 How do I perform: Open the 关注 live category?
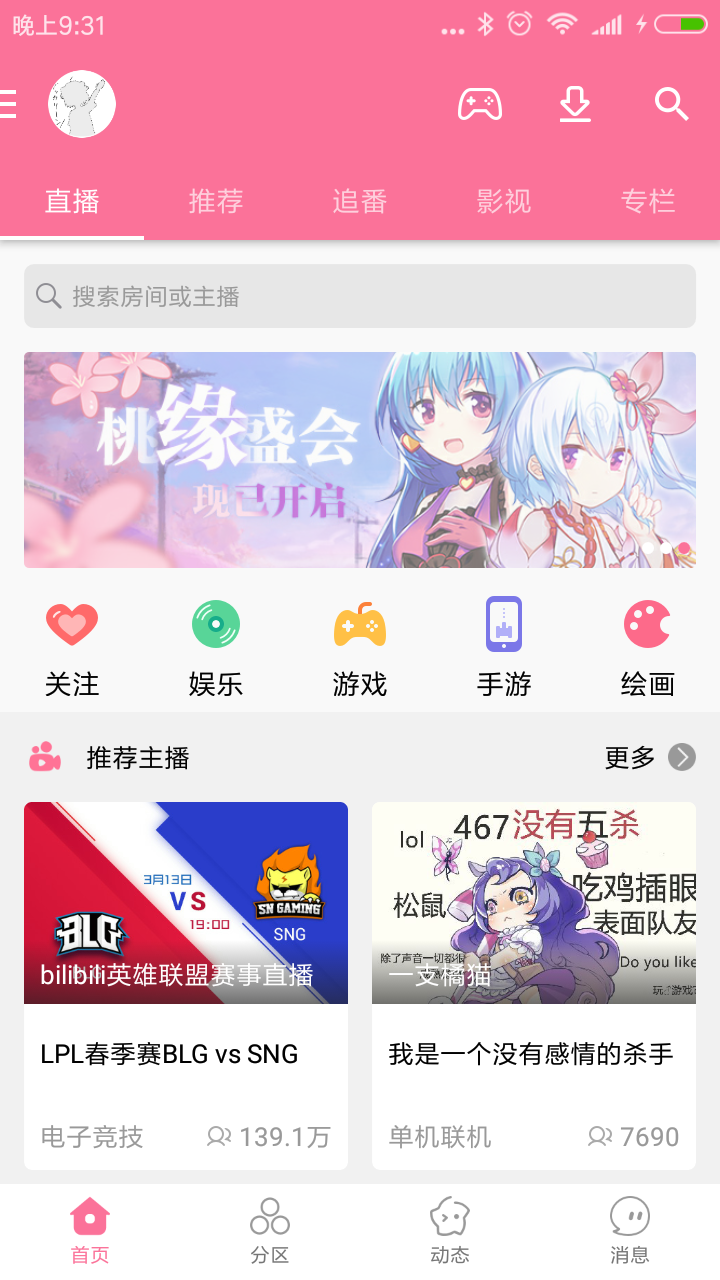pos(72,648)
